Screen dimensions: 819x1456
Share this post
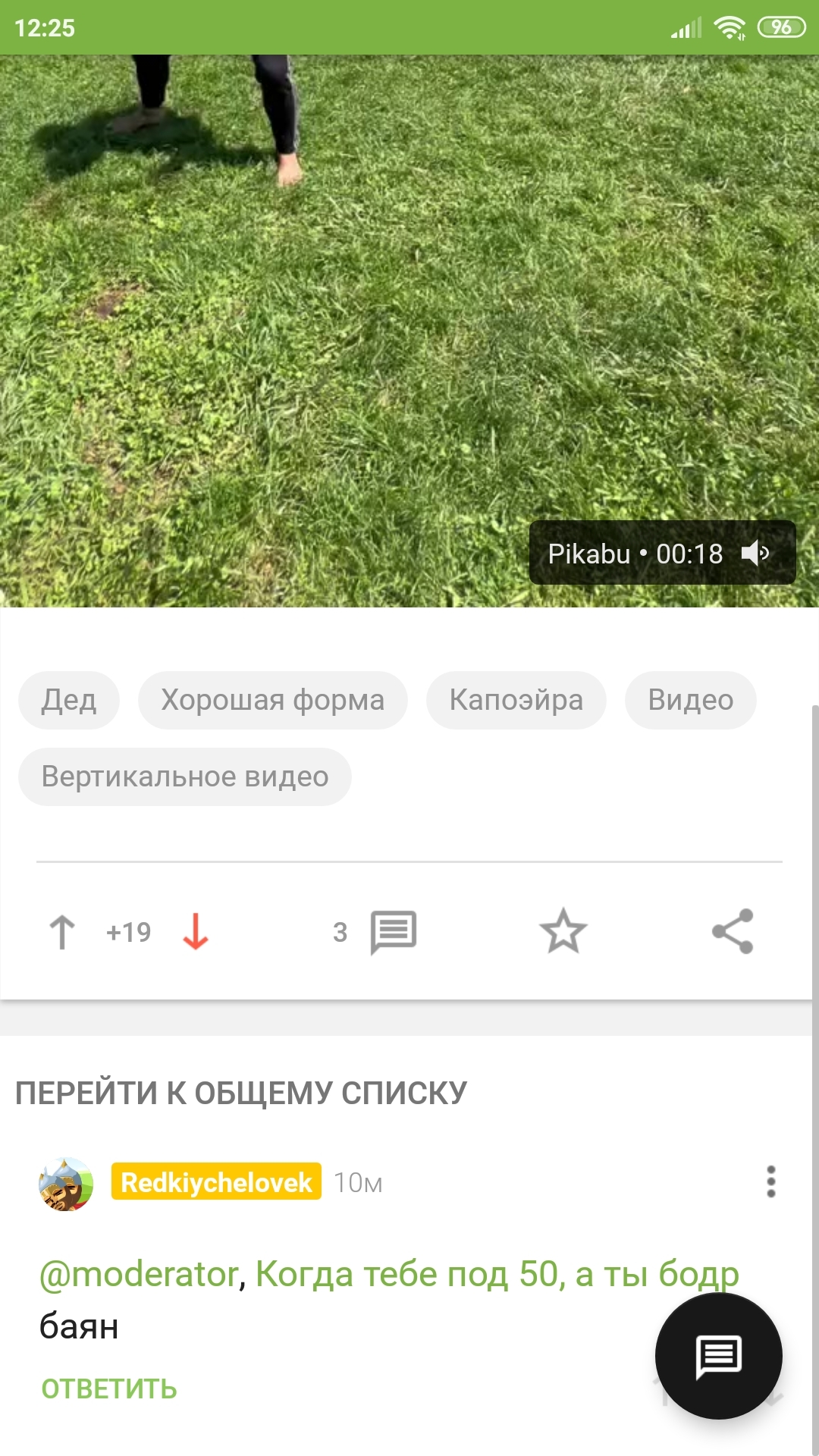point(733,931)
